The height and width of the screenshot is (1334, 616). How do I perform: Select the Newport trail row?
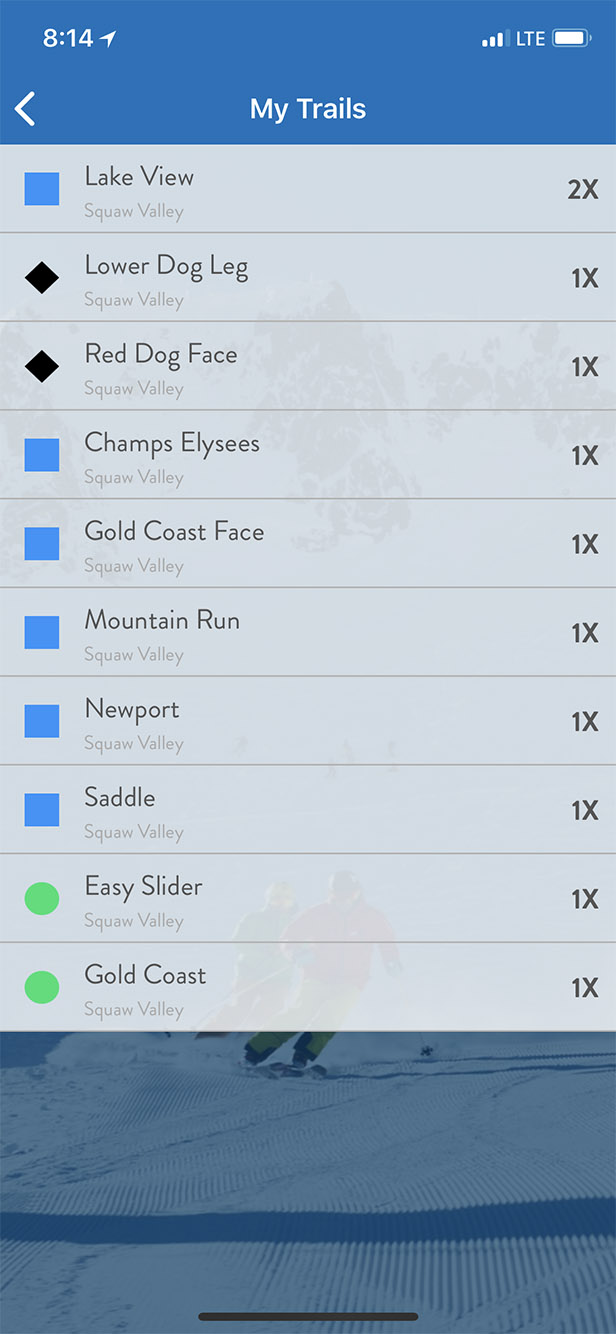pyautogui.click(x=308, y=721)
